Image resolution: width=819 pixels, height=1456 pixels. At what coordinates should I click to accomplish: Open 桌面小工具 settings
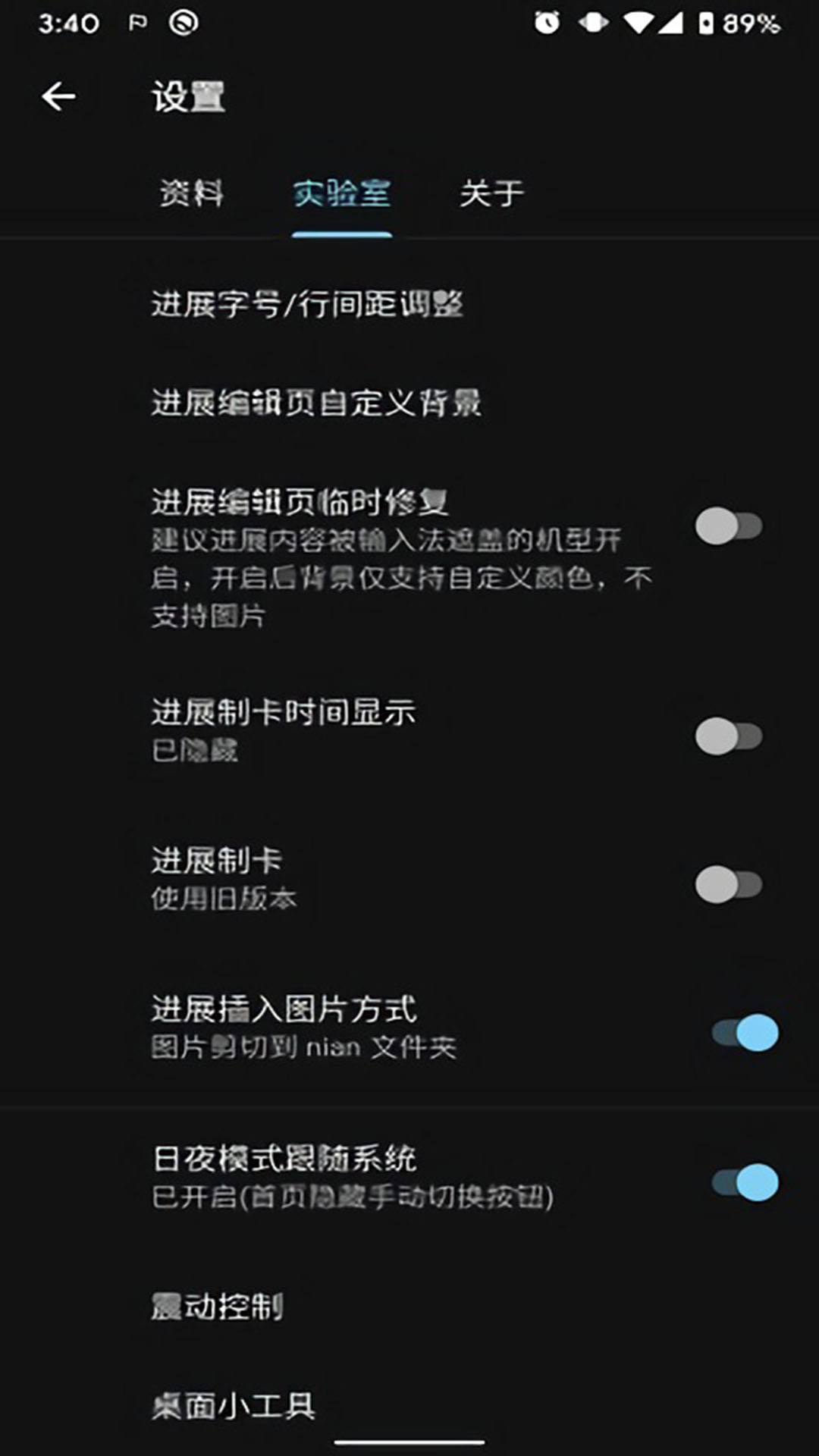tap(234, 1407)
